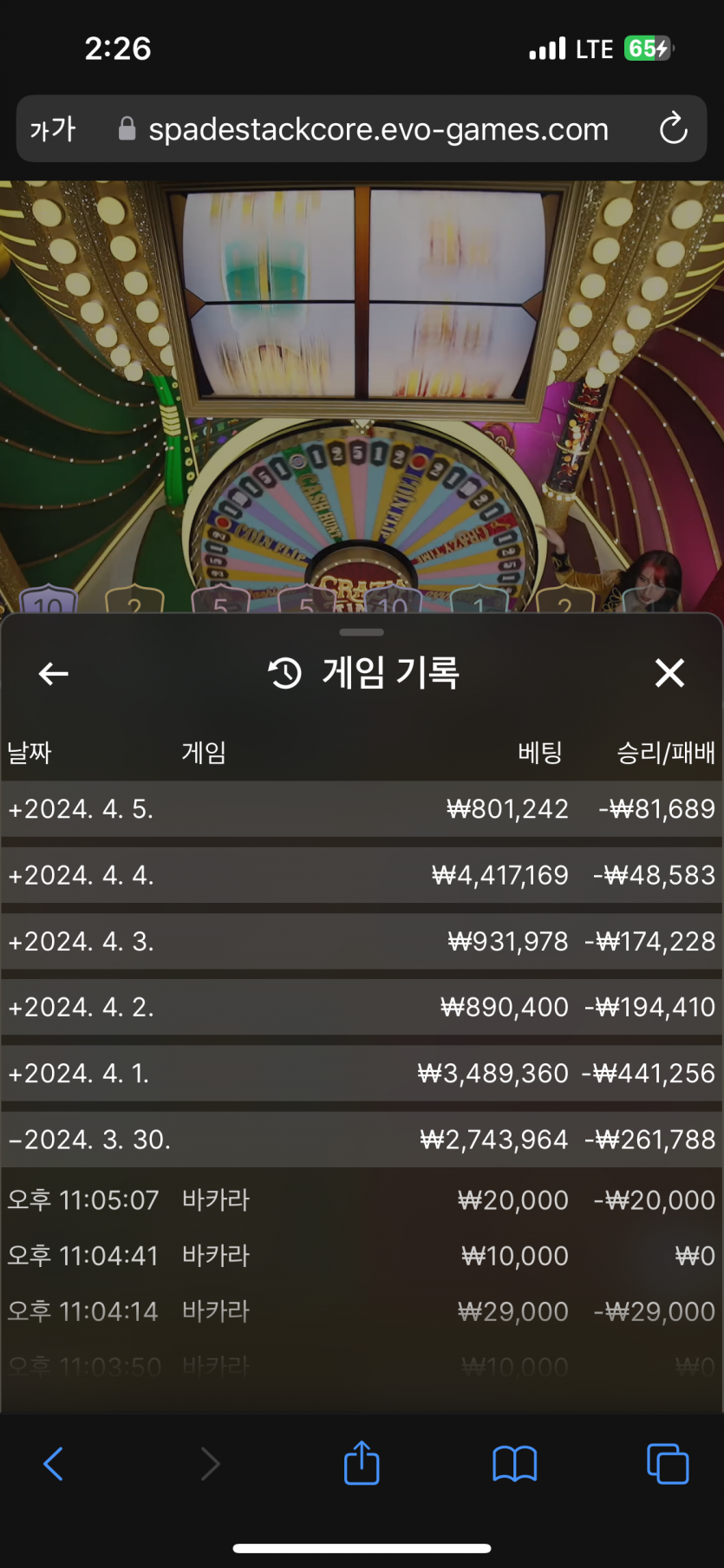724x1568 pixels.
Task: Tap the spadestackcore.evo-games.com address bar
Action: (x=378, y=129)
